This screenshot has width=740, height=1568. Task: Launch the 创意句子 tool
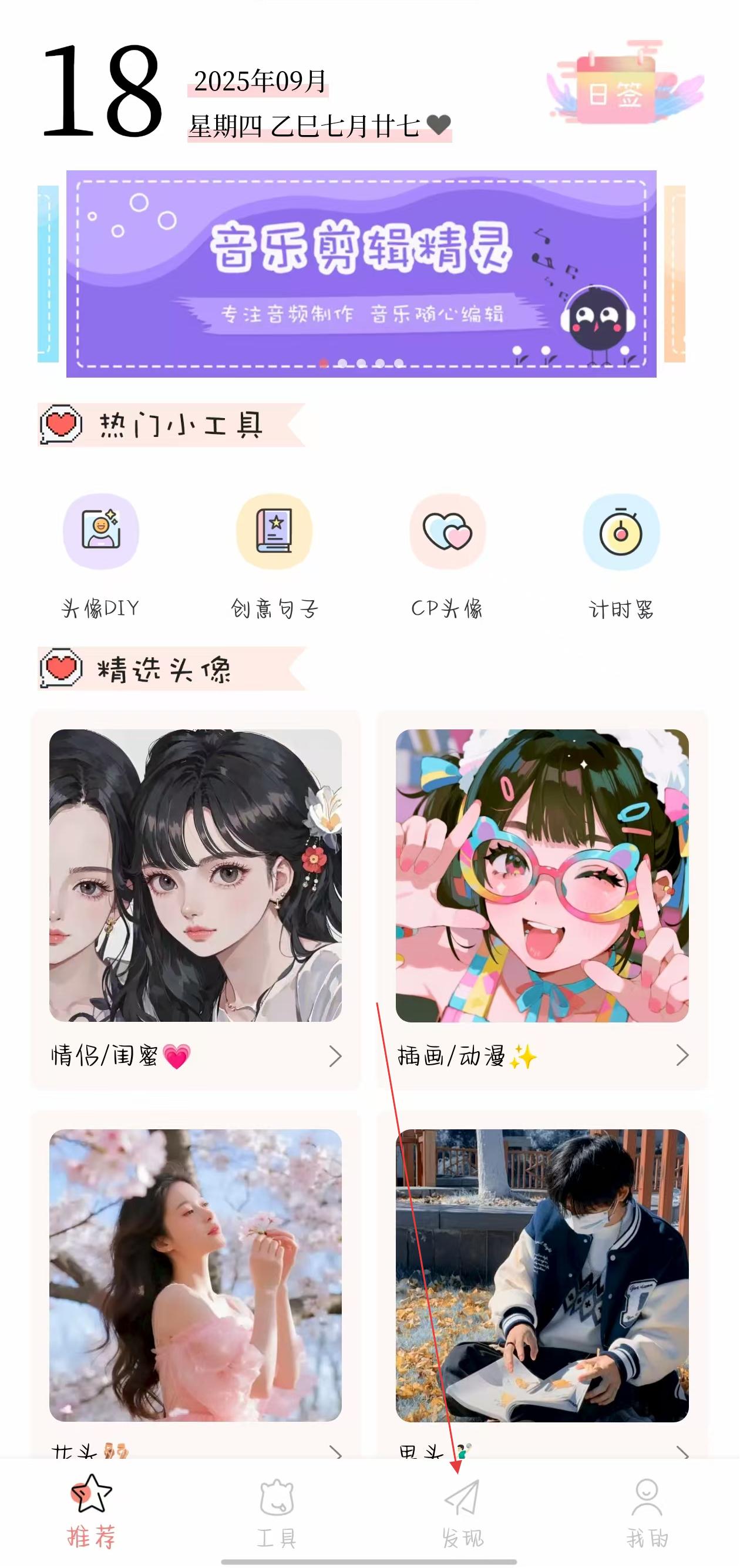pos(274,551)
